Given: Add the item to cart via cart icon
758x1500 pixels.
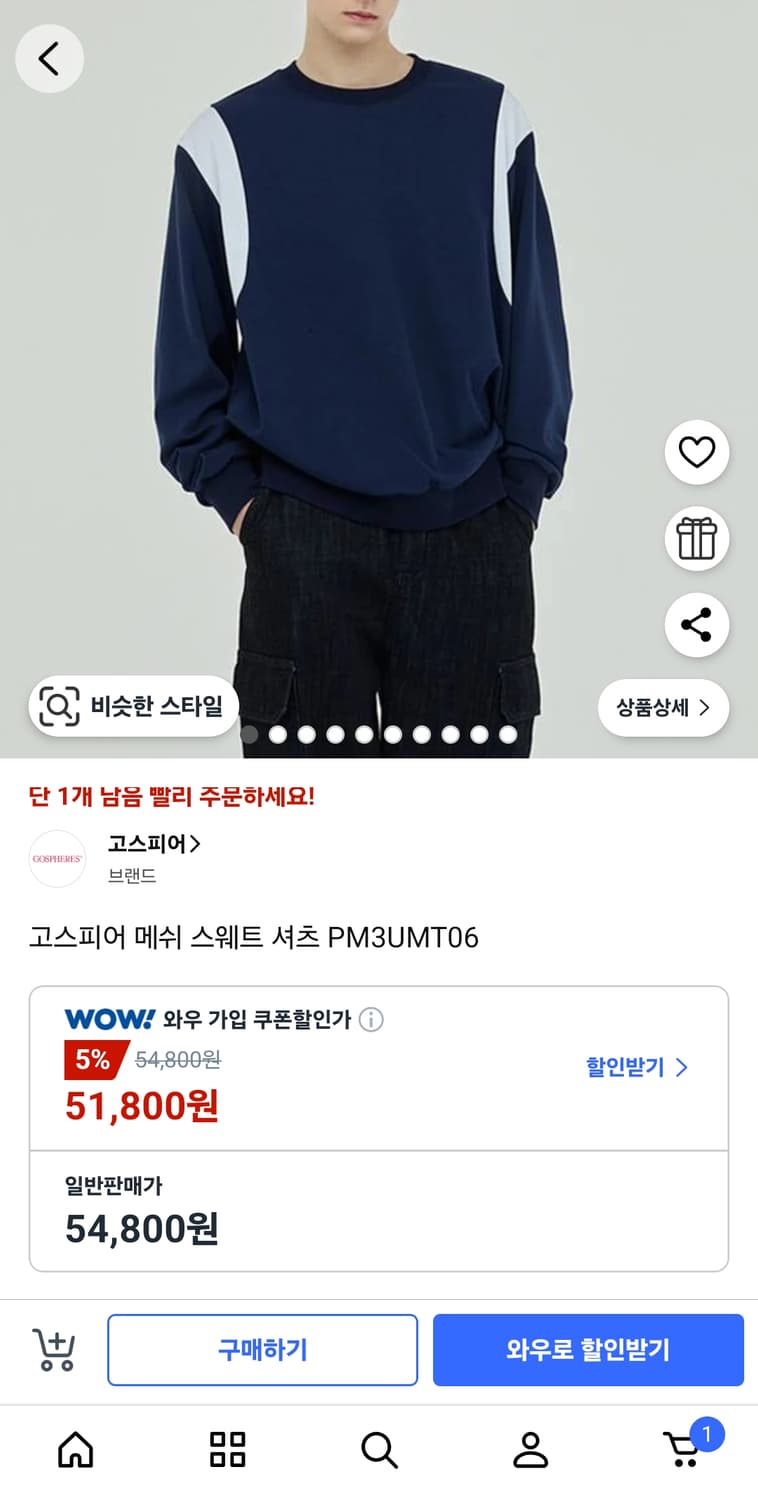Looking at the screenshot, I should pos(55,1349).
